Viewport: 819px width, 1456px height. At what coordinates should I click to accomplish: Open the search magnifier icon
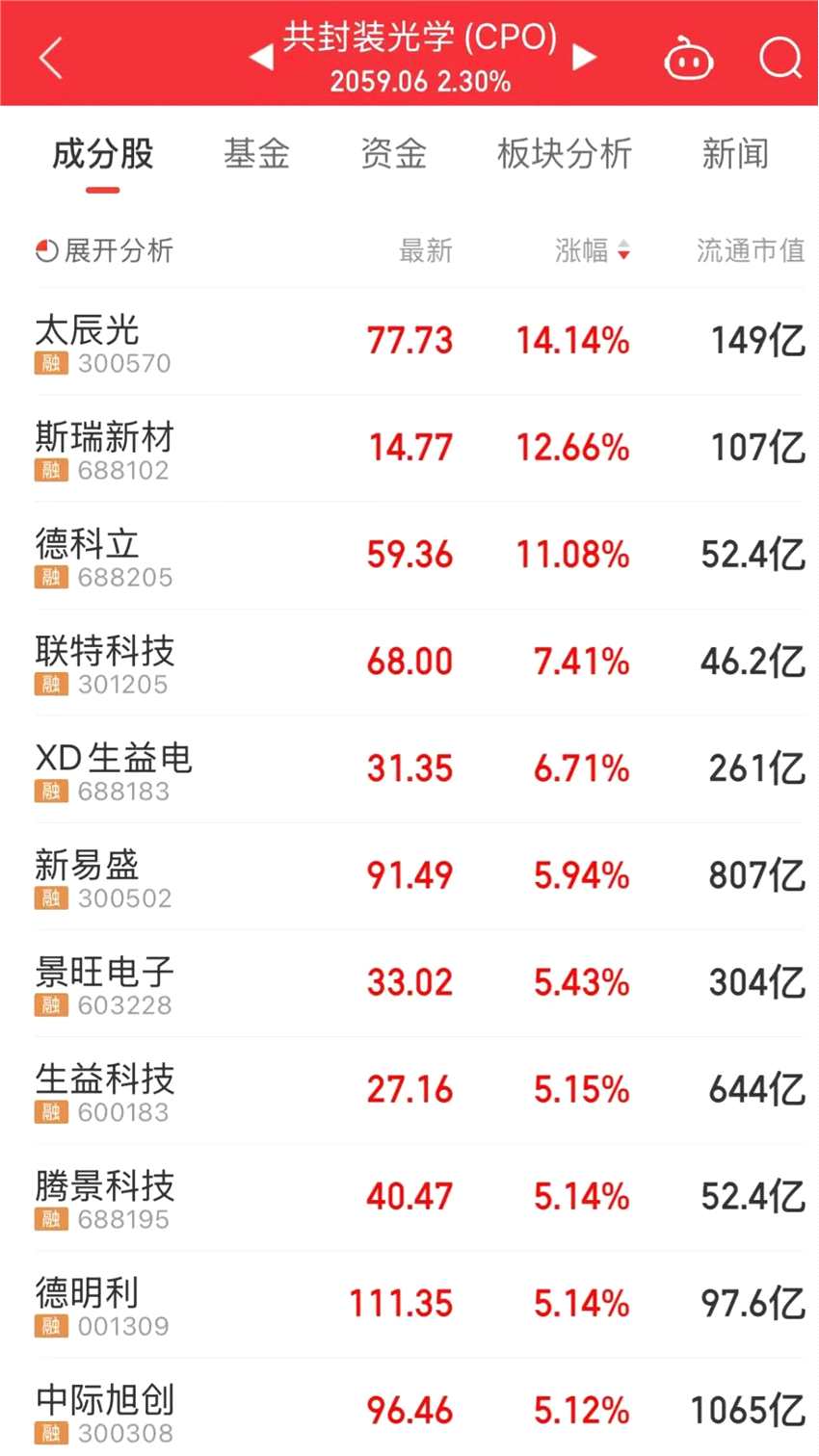coord(779,58)
